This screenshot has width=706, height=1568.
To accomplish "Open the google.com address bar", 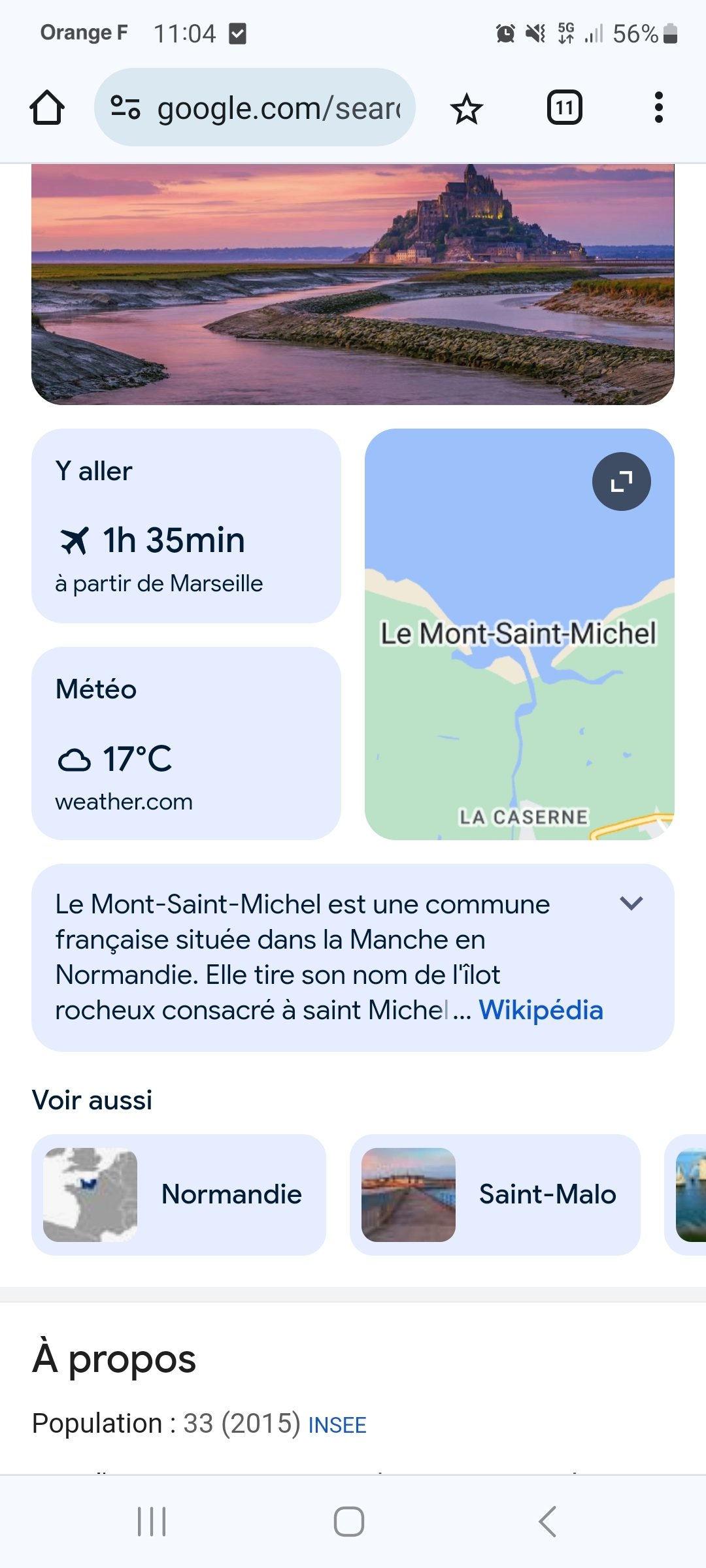I will pyautogui.click(x=255, y=108).
